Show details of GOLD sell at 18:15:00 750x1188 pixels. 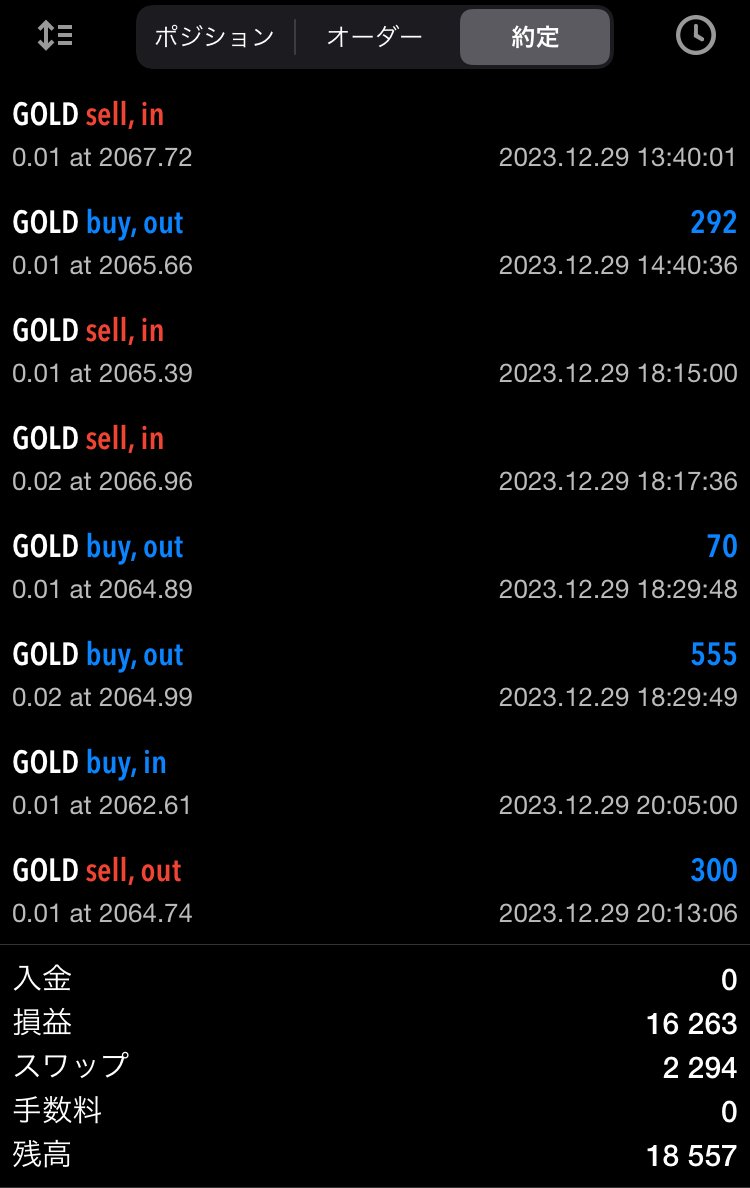pos(374,351)
